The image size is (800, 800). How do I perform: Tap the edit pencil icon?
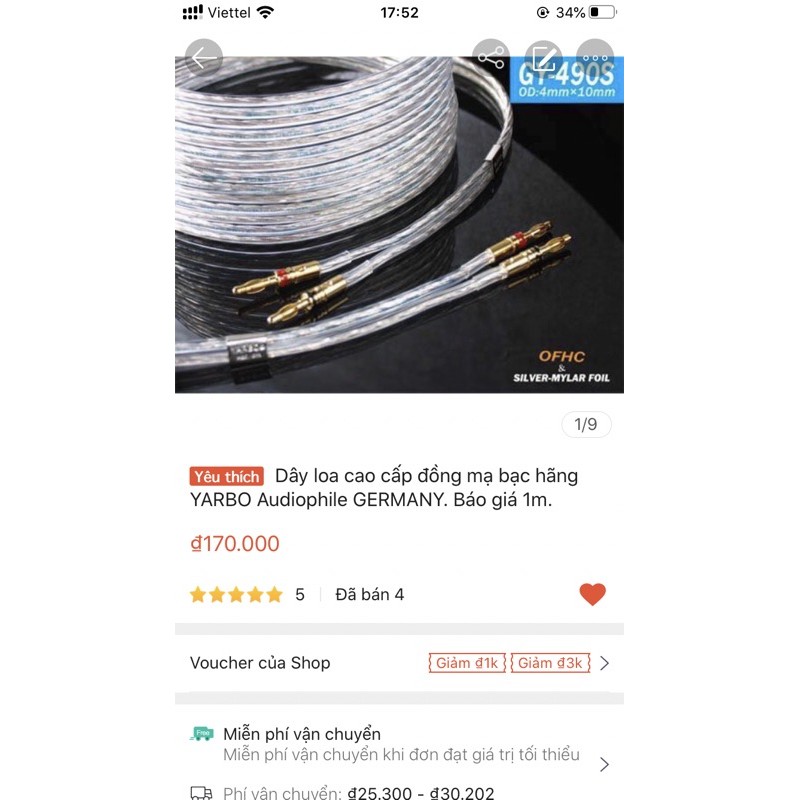click(x=543, y=58)
